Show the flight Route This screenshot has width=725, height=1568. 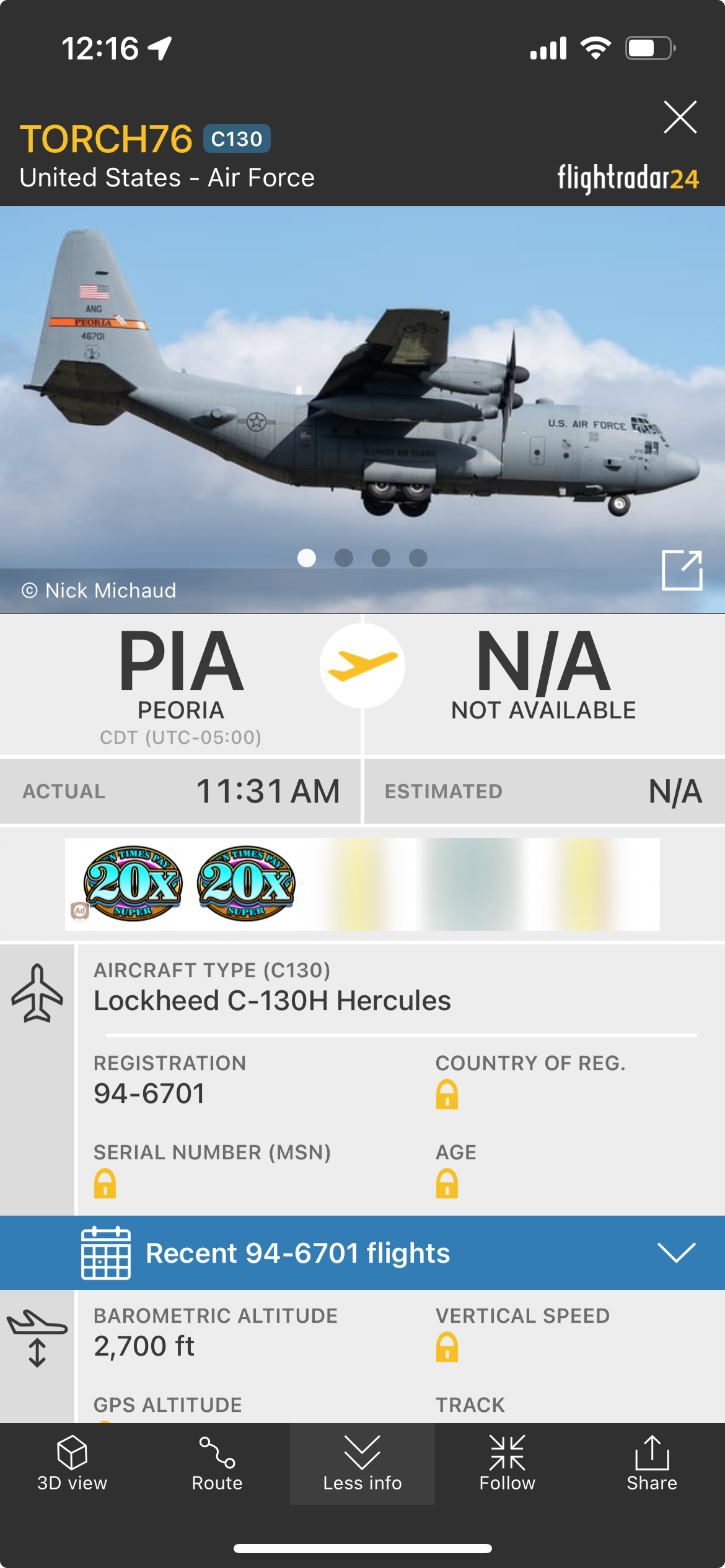(217, 1463)
